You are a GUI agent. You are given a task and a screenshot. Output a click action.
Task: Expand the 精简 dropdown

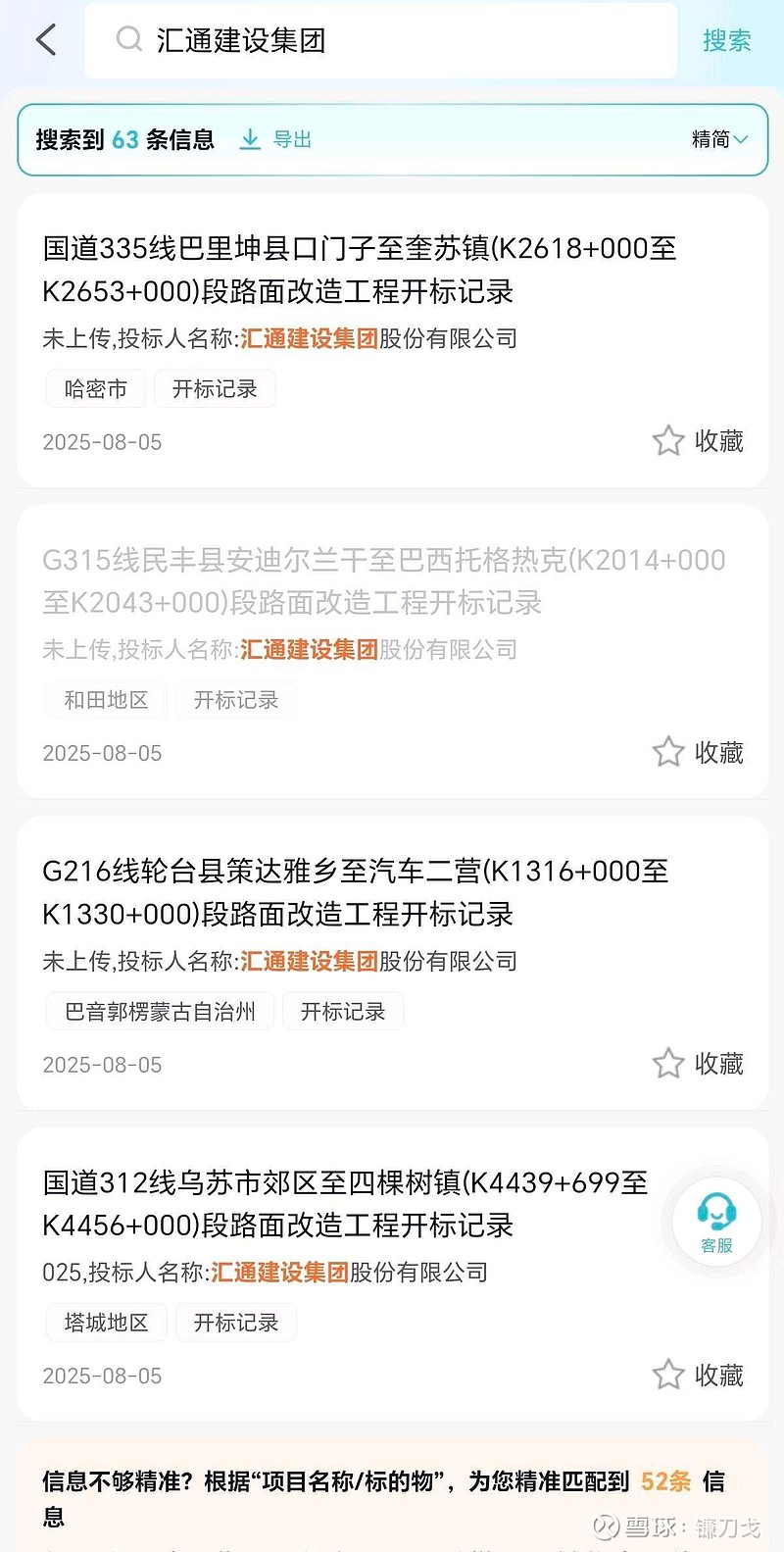pyautogui.click(x=719, y=140)
